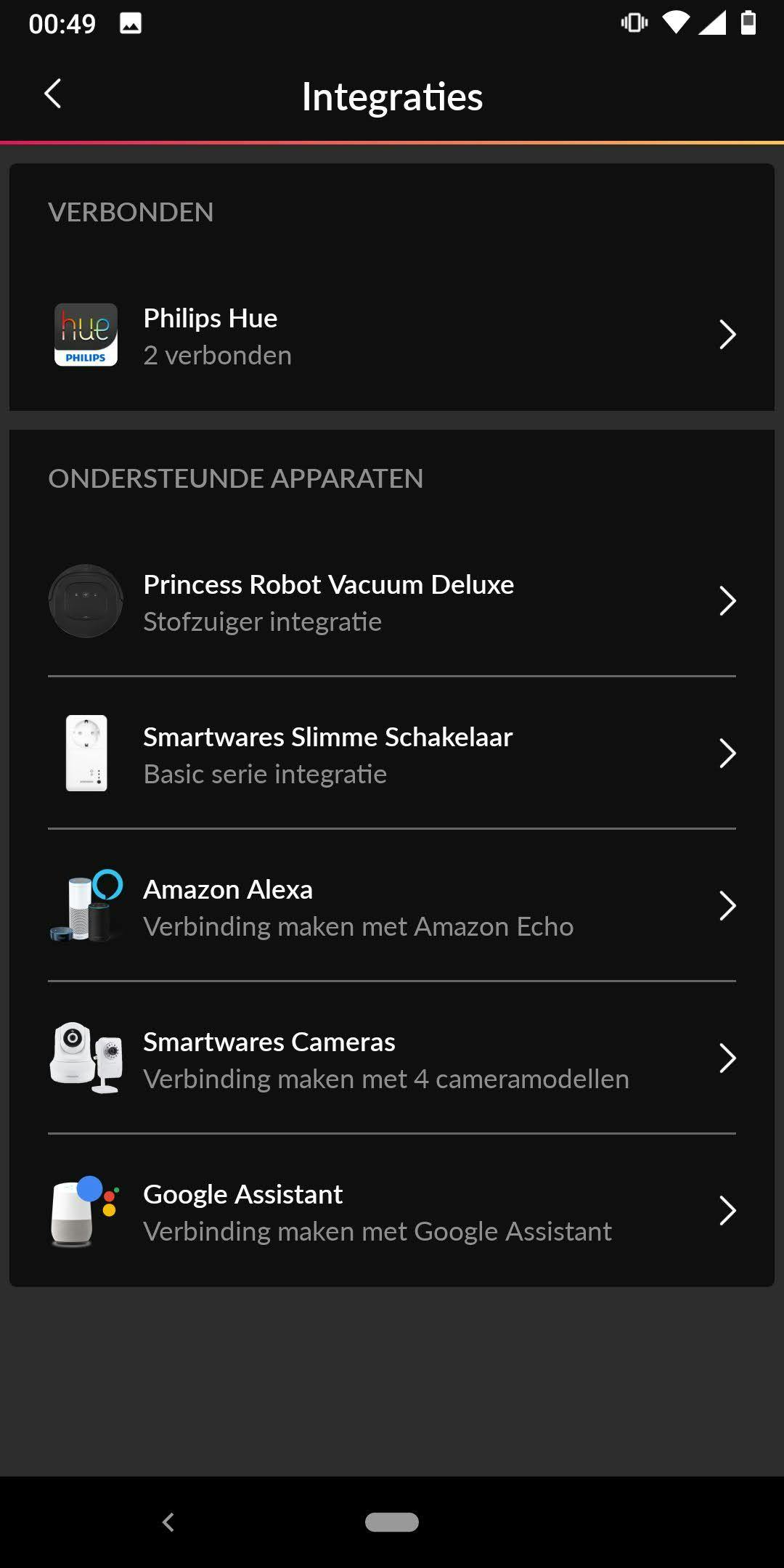Go back from the Integraties screen
Screen dimensions: 784x1568
pos(53,94)
